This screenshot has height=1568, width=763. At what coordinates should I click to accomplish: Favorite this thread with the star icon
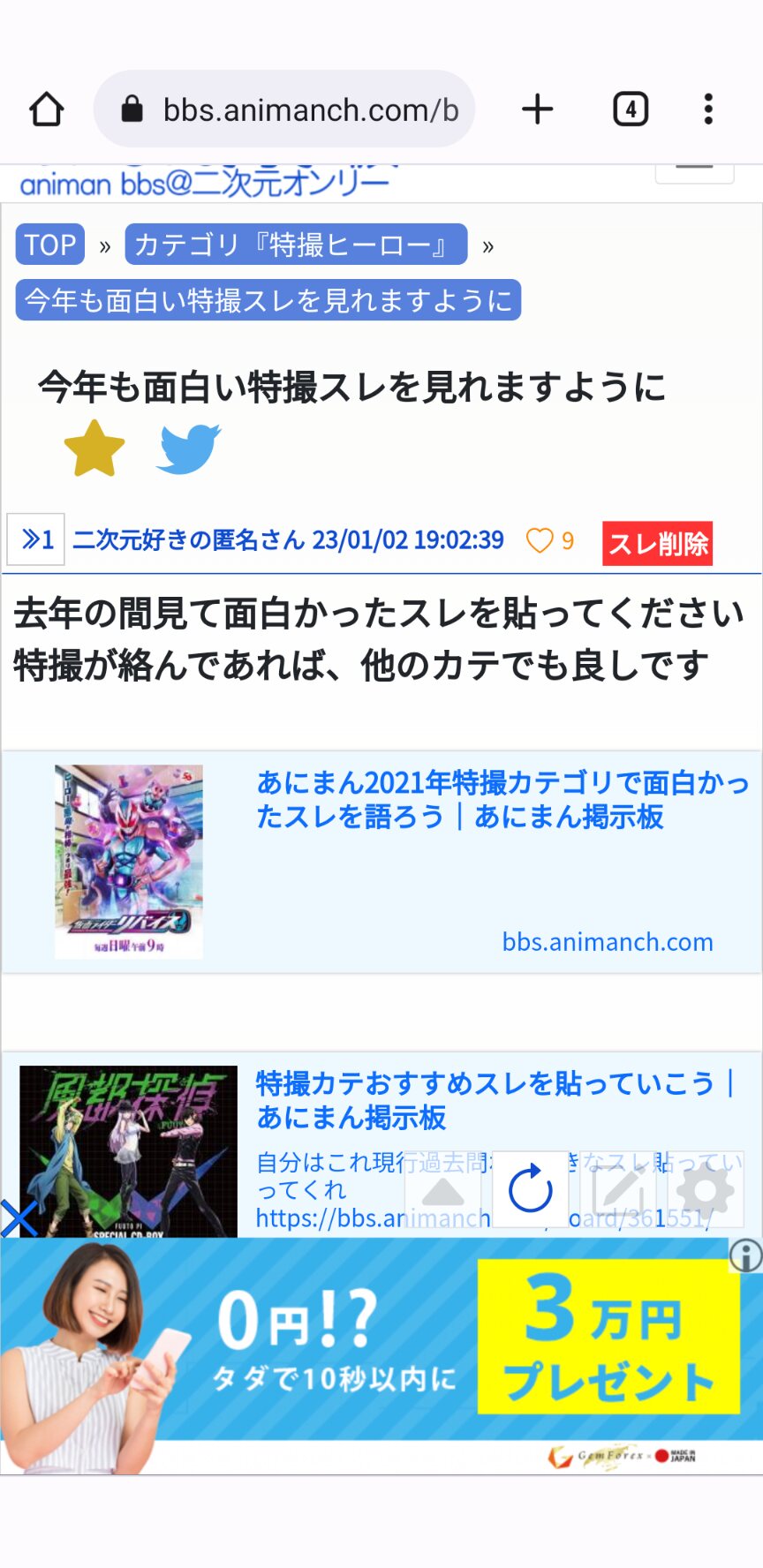94,449
